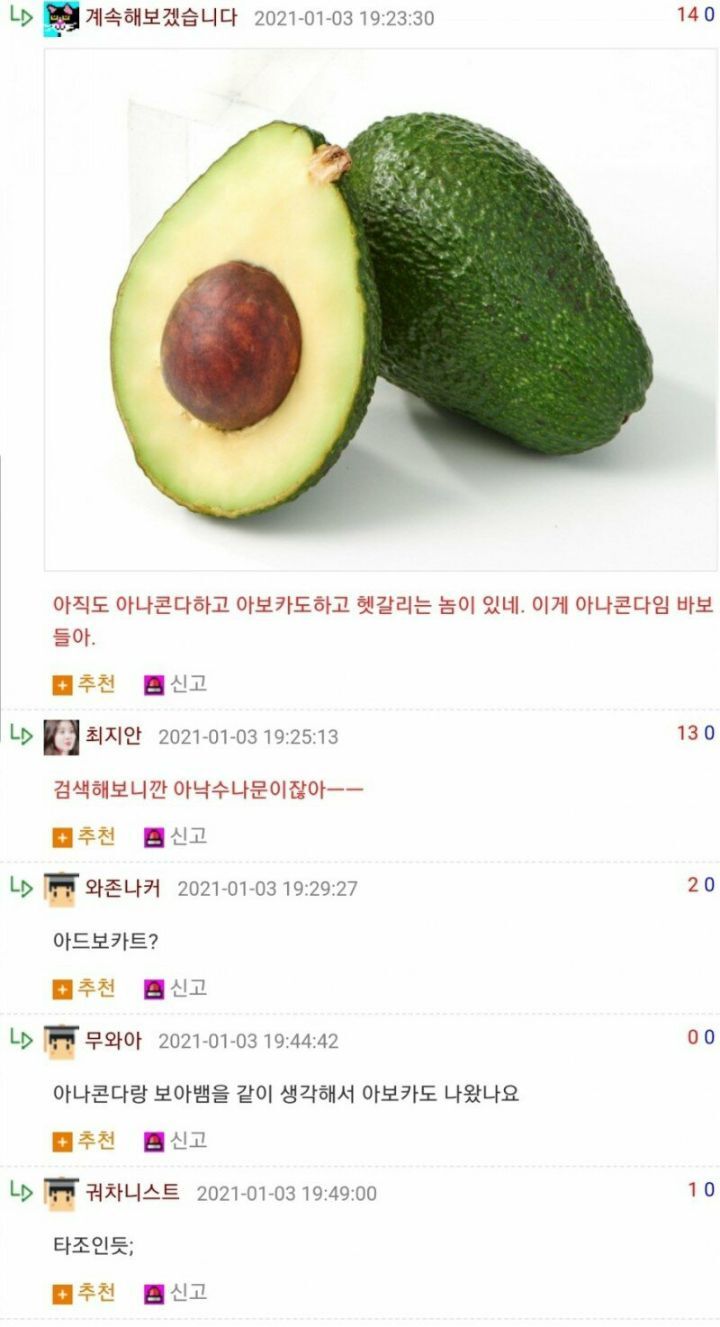
Task: Recommend 최지안's comment
Action: [x=85, y=836]
